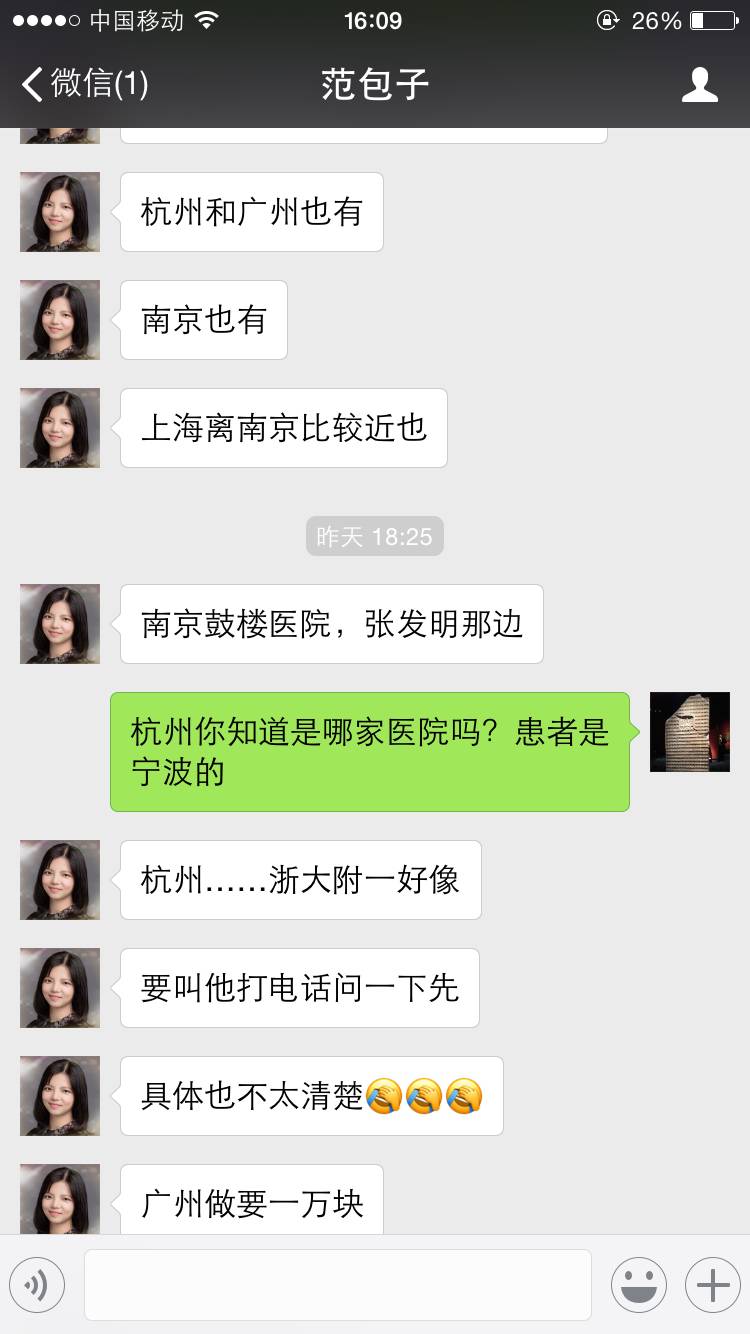Image resolution: width=750 pixels, height=1334 pixels.
Task: Switch to voice message input
Action: pyautogui.click(x=37, y=1285)
